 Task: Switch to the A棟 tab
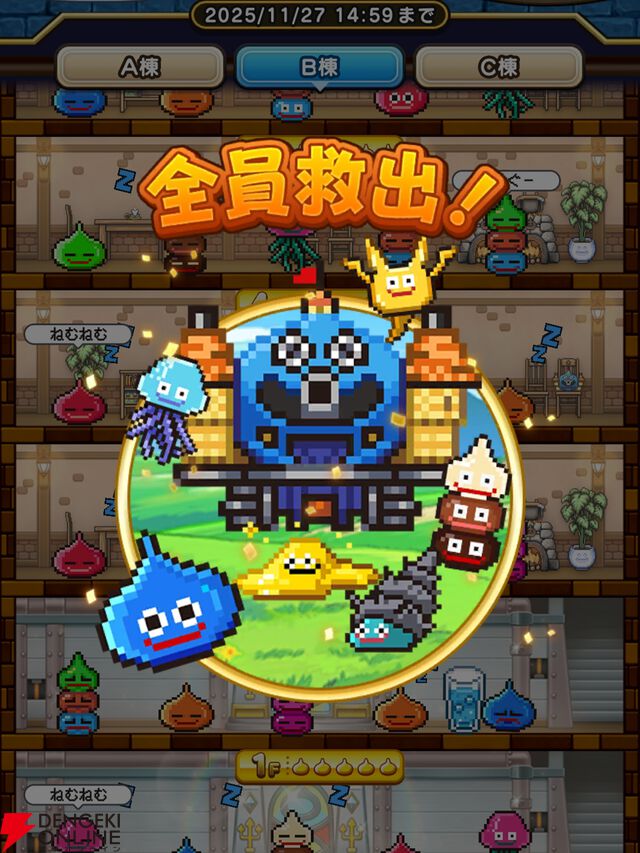[x=140, y=67]
